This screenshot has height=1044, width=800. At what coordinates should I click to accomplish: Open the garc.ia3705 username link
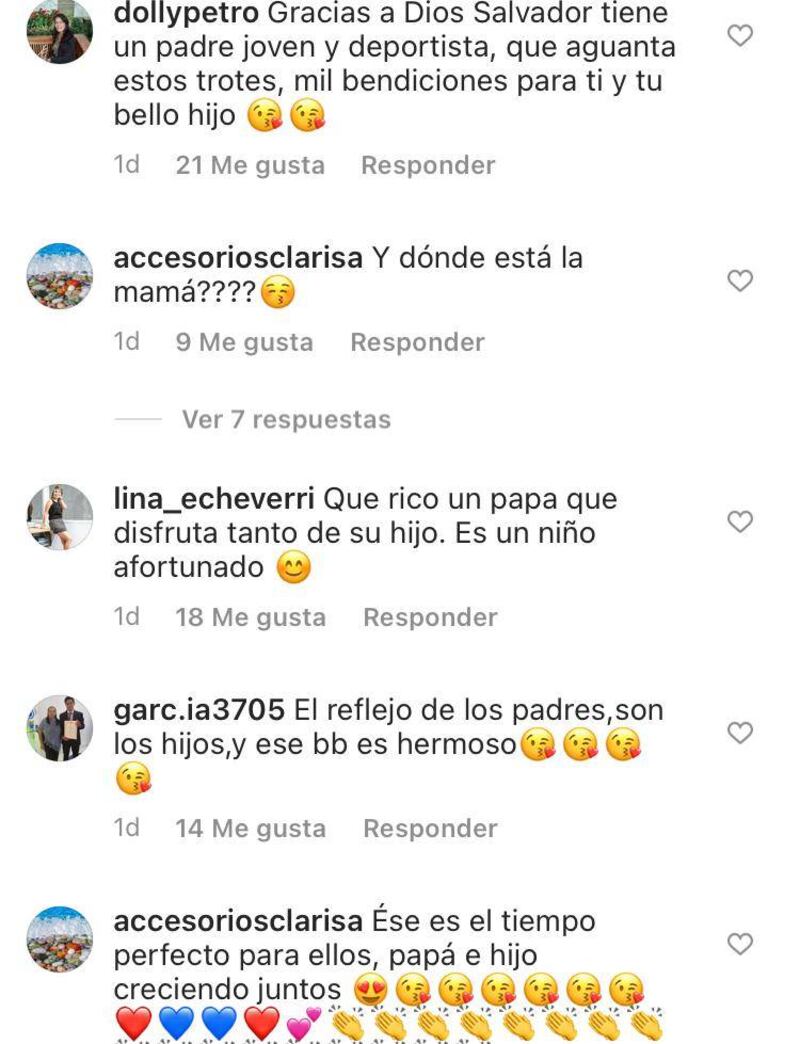200,711
